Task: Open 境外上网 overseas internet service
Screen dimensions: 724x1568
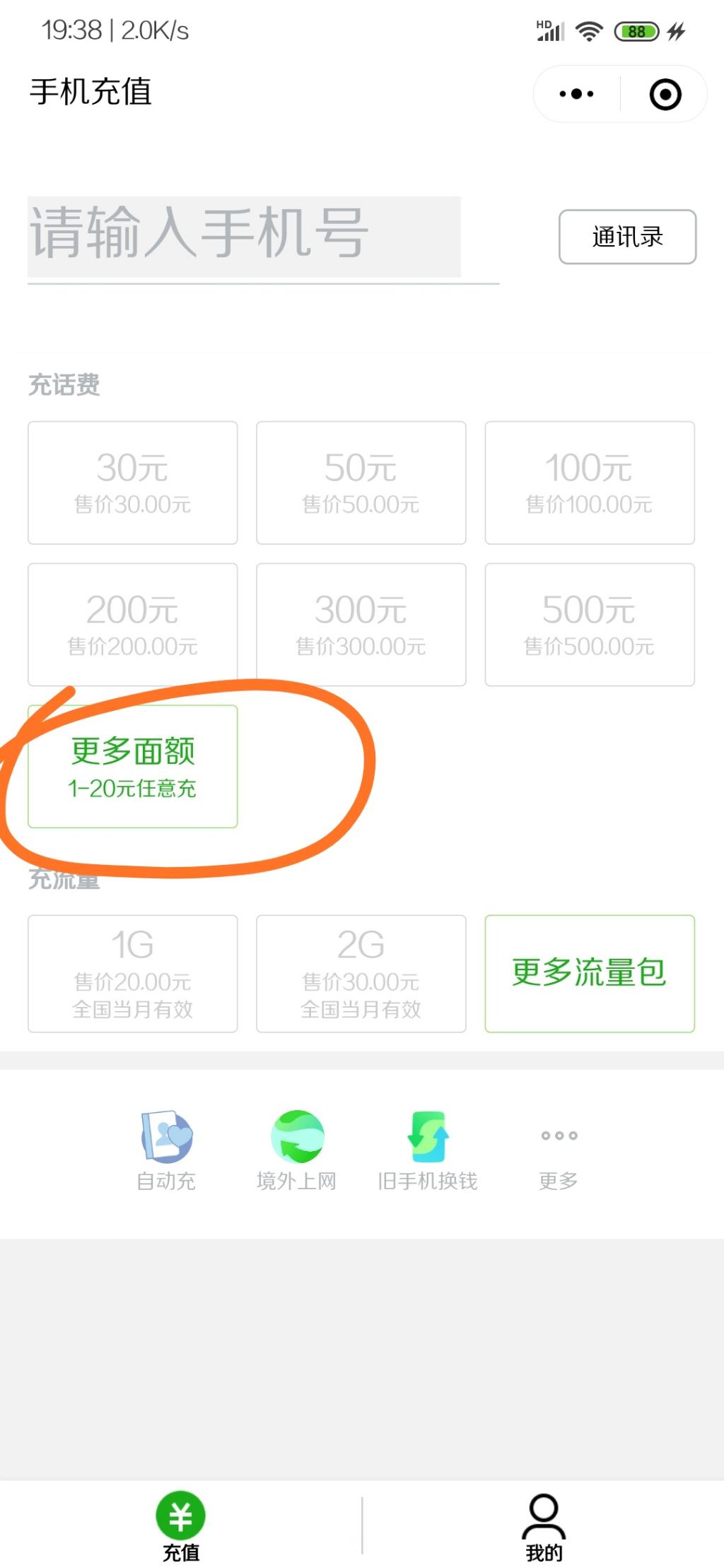Action: tap(297, 1150)
